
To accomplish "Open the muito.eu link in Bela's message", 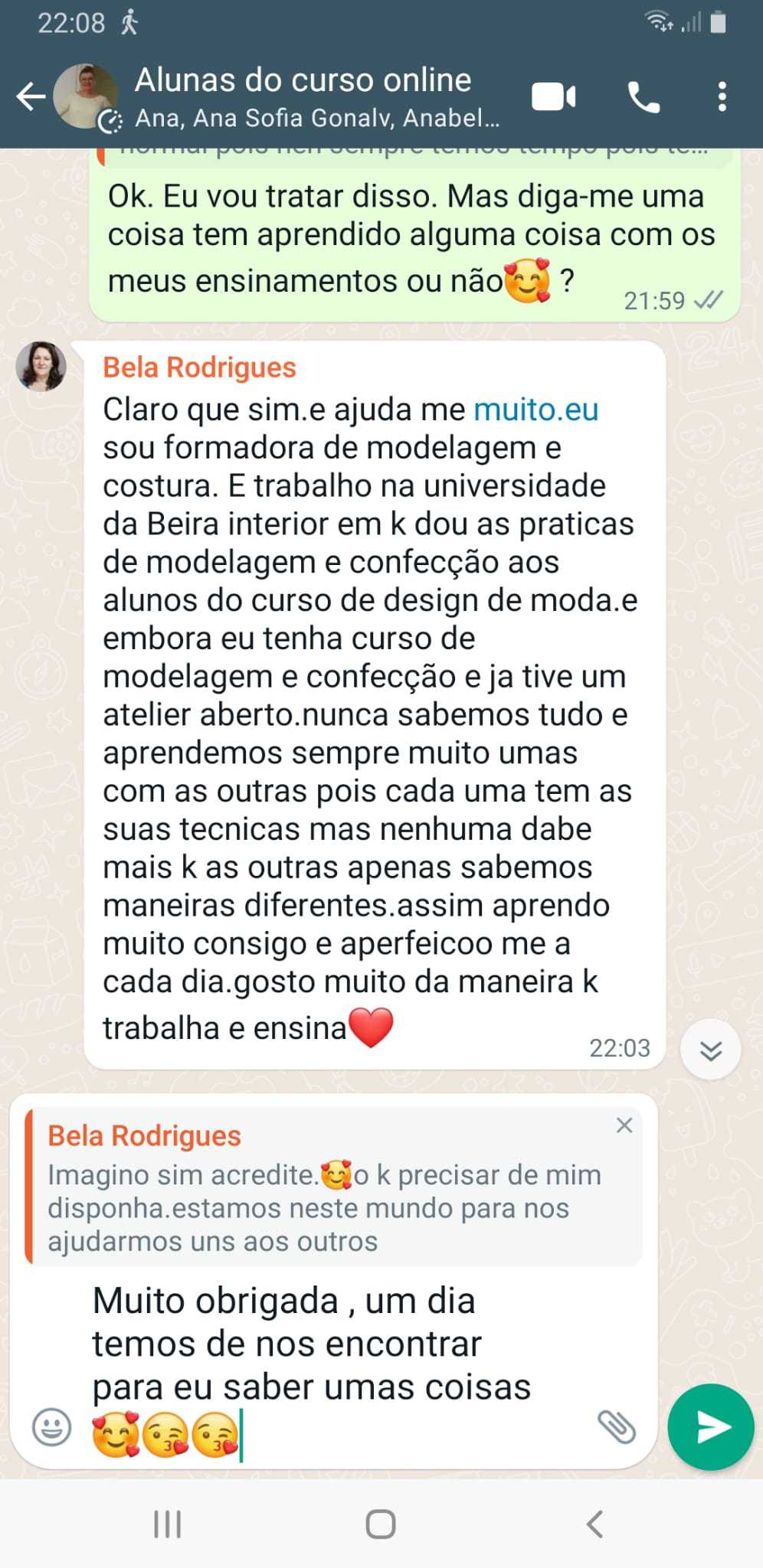I will pyautogui.click(x=535, y=410).
